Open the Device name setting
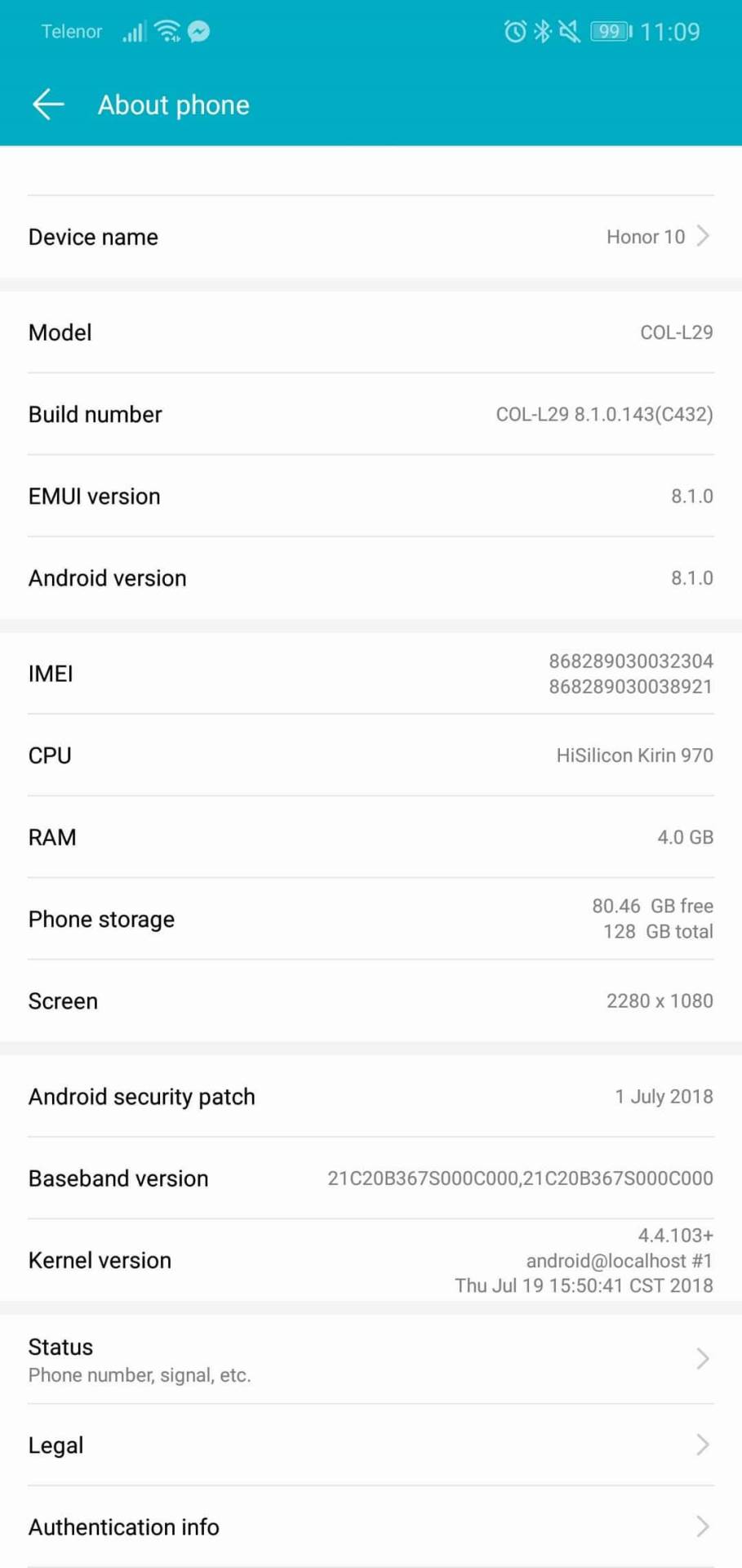 click(371, 237)
